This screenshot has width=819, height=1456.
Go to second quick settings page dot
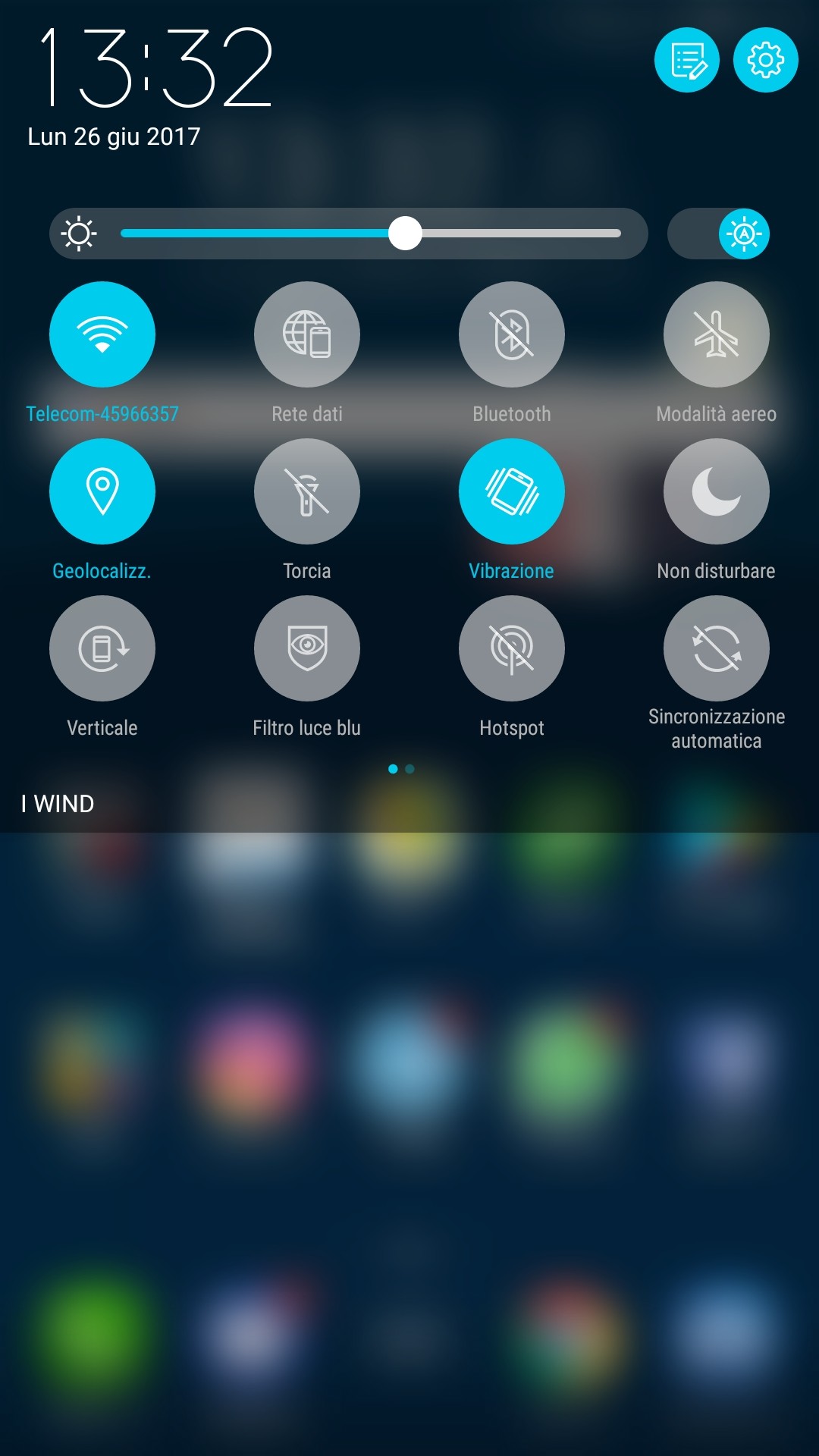[410, 769]
